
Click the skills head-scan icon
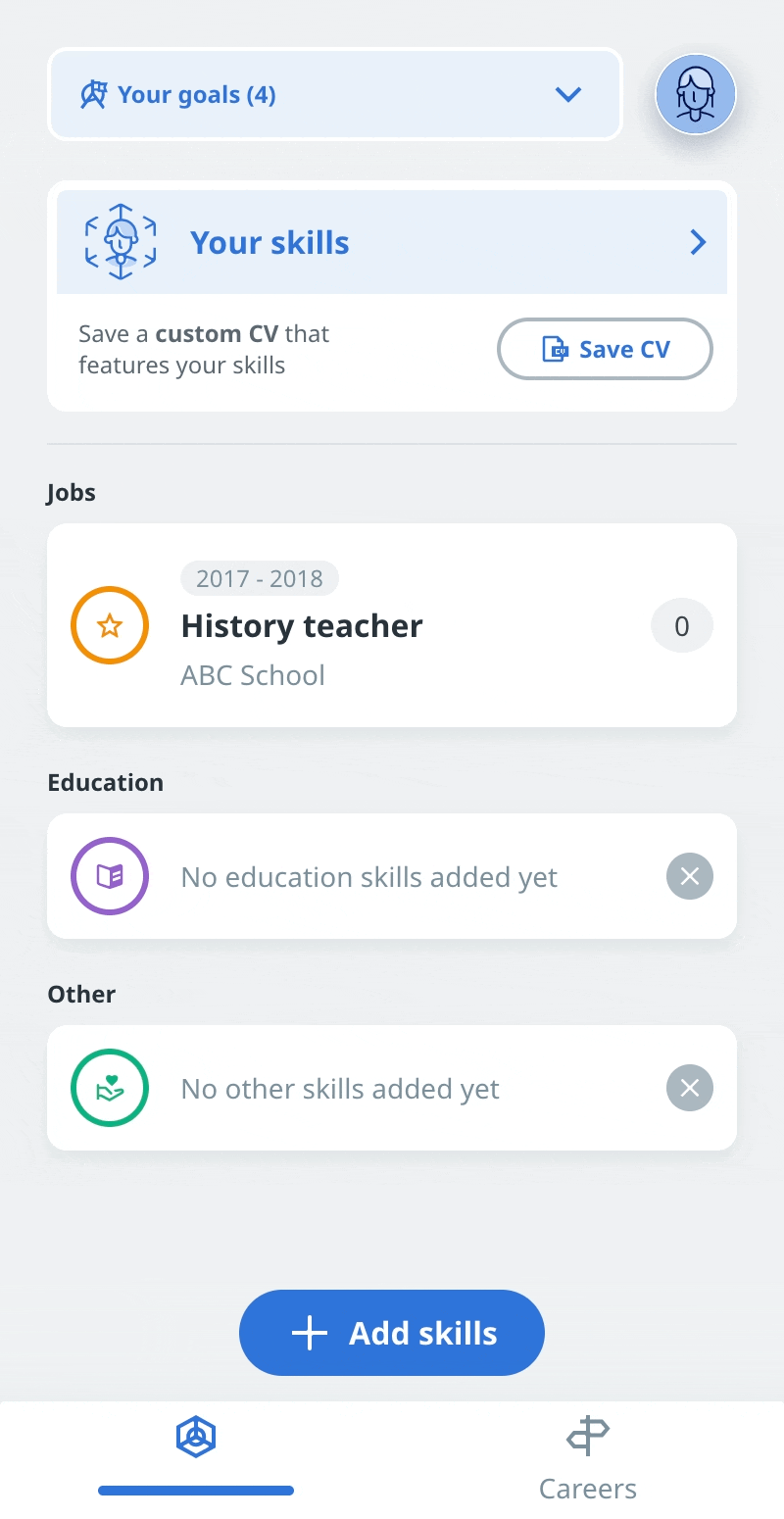pyautogui.click(x=120, y=241)
